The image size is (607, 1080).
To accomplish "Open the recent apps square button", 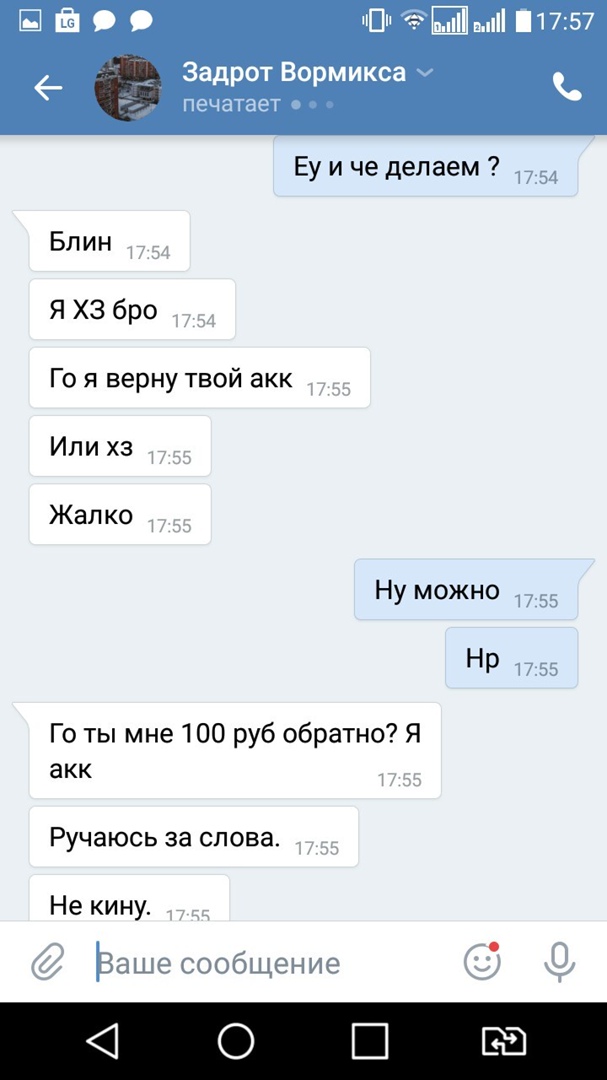I will [x=370, y=1041].
